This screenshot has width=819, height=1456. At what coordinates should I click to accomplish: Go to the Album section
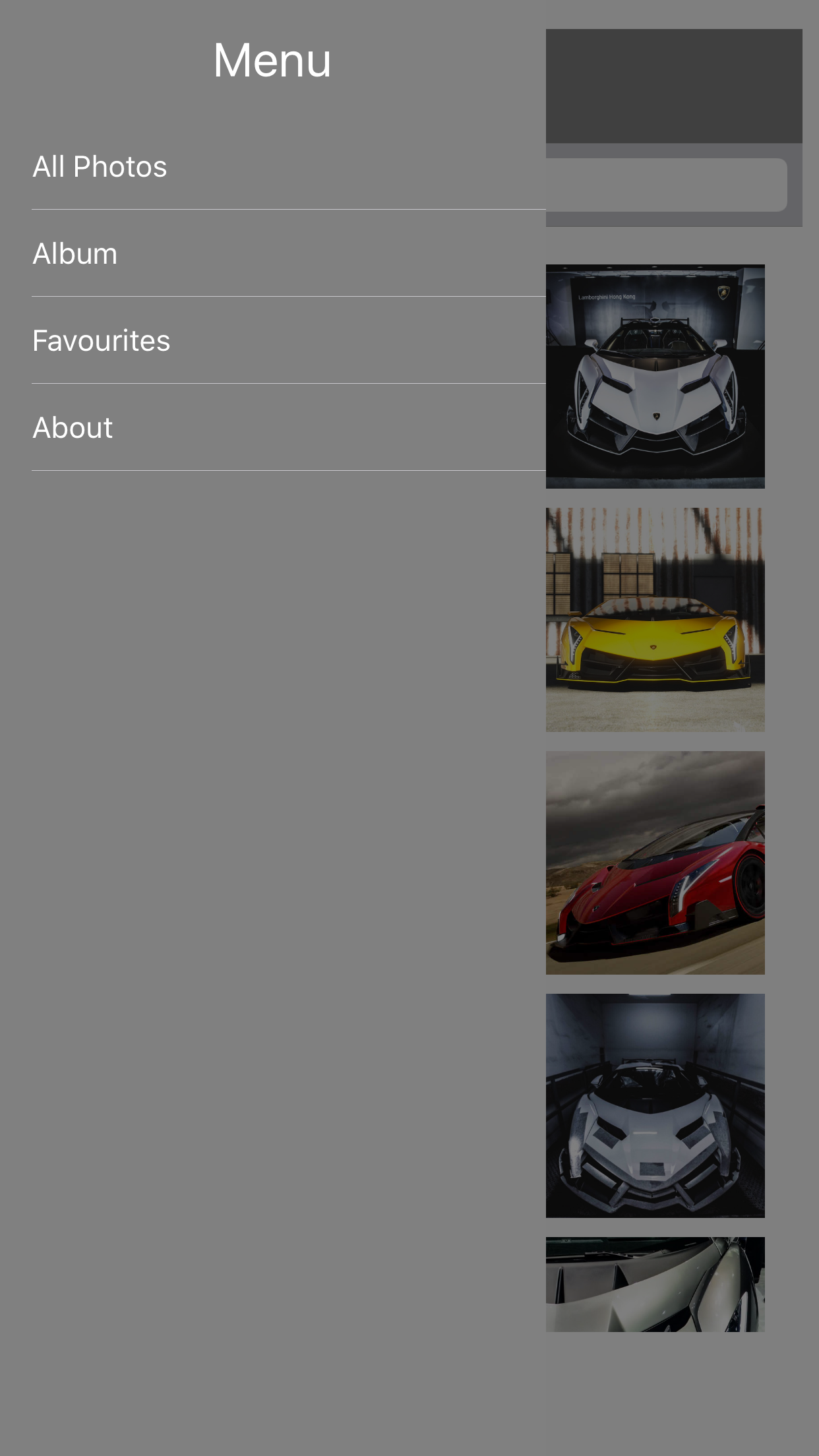[289, 253]
